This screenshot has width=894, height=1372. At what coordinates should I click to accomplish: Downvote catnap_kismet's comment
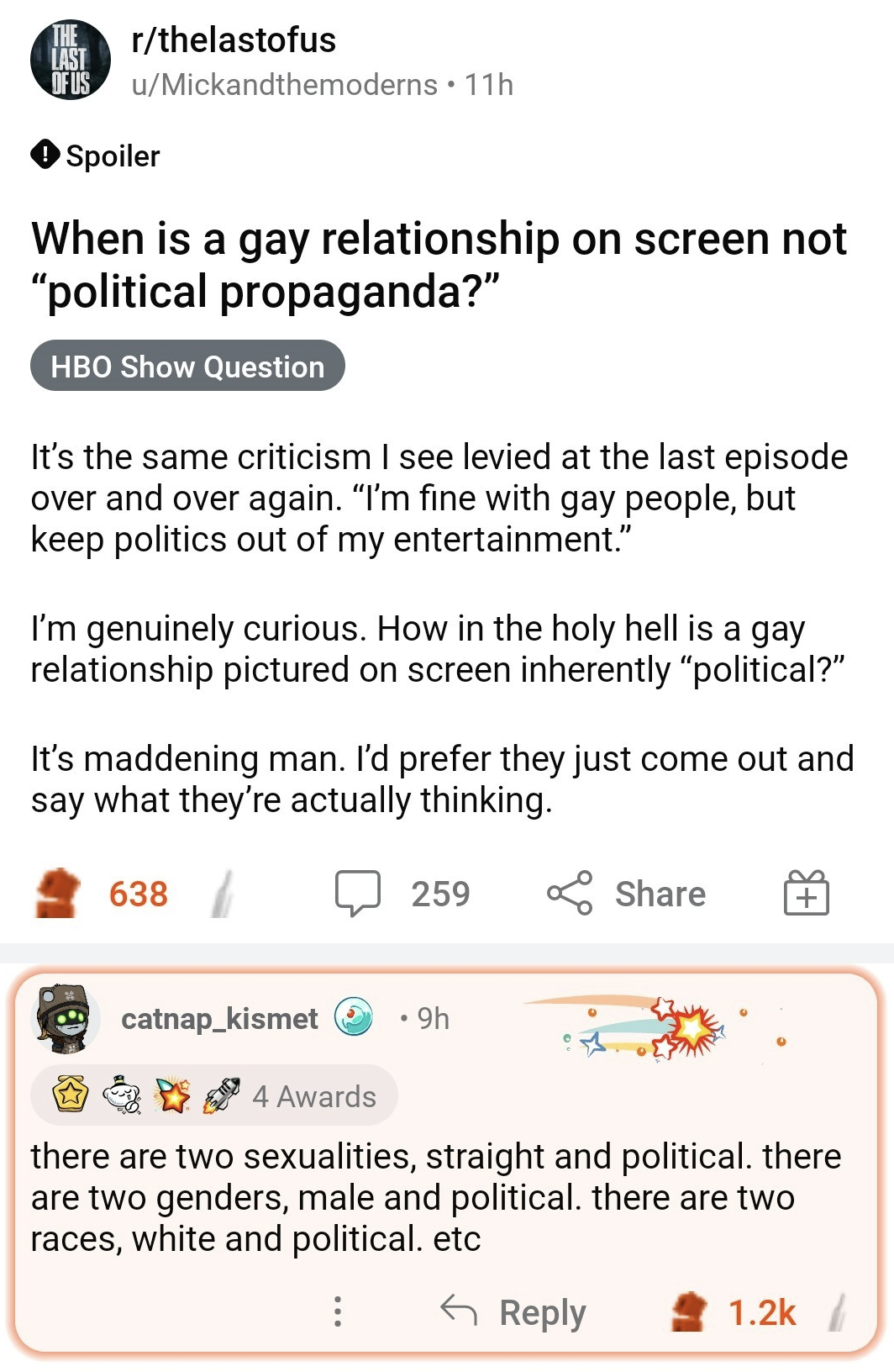click(836, 1312)
